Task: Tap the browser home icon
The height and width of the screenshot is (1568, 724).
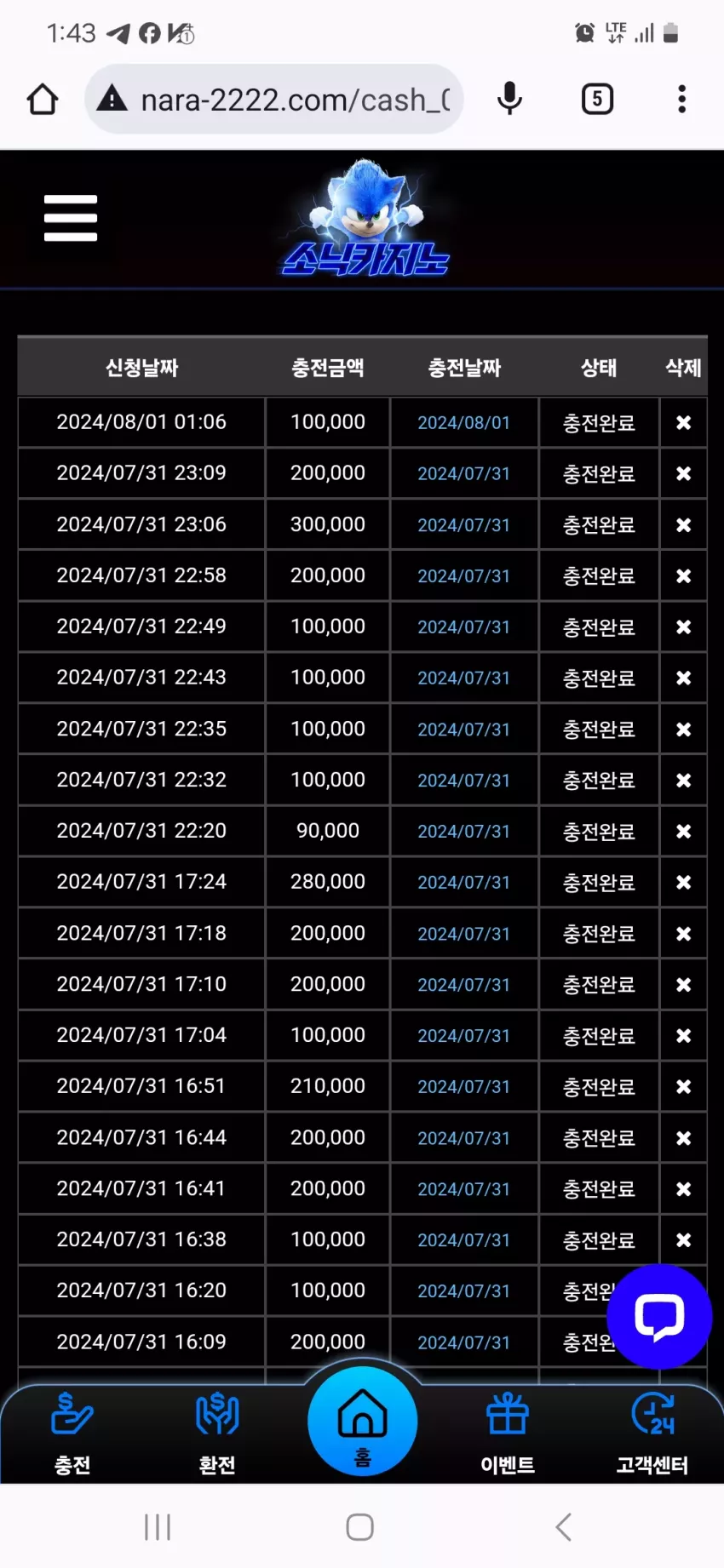Action: pyautogui.click(x=43, y=100)
